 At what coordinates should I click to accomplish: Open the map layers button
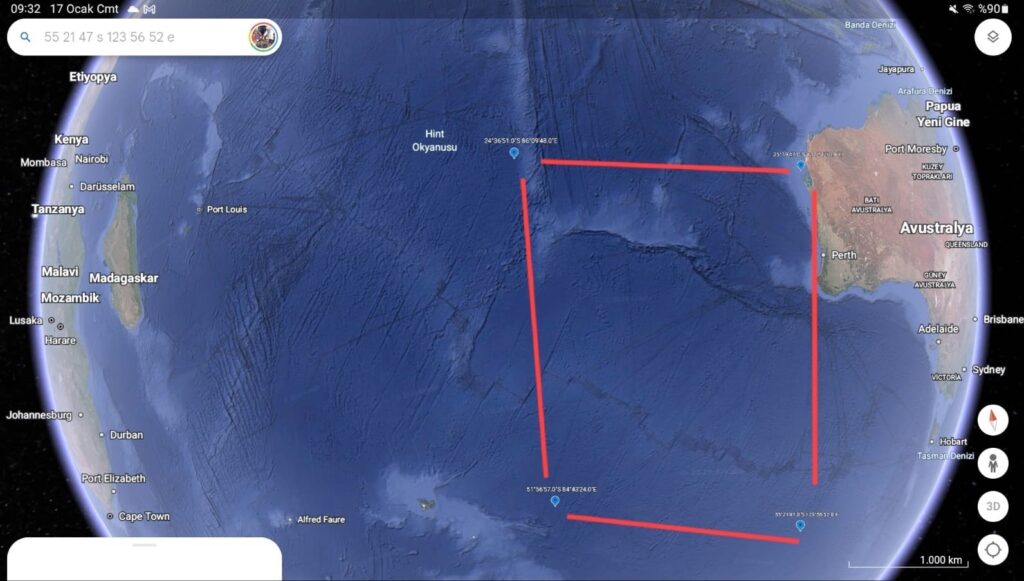coord(992,37)
